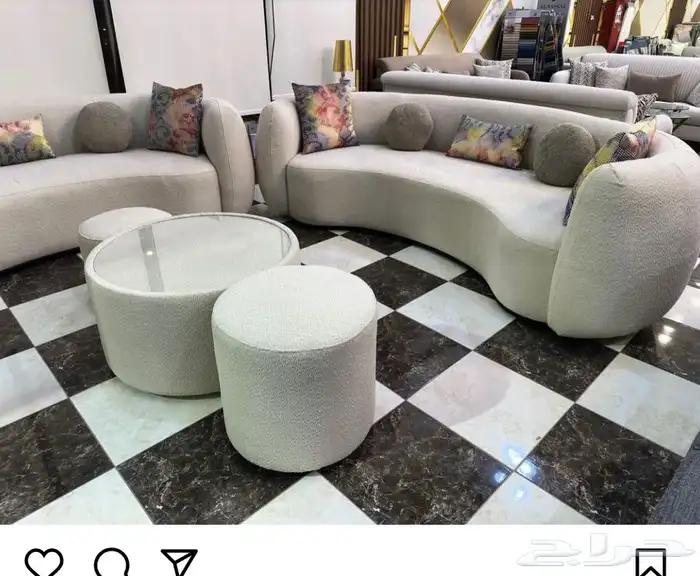Share this post via the paper plane
The height and width of the screenshot is (576, 700).
point(179,562)
